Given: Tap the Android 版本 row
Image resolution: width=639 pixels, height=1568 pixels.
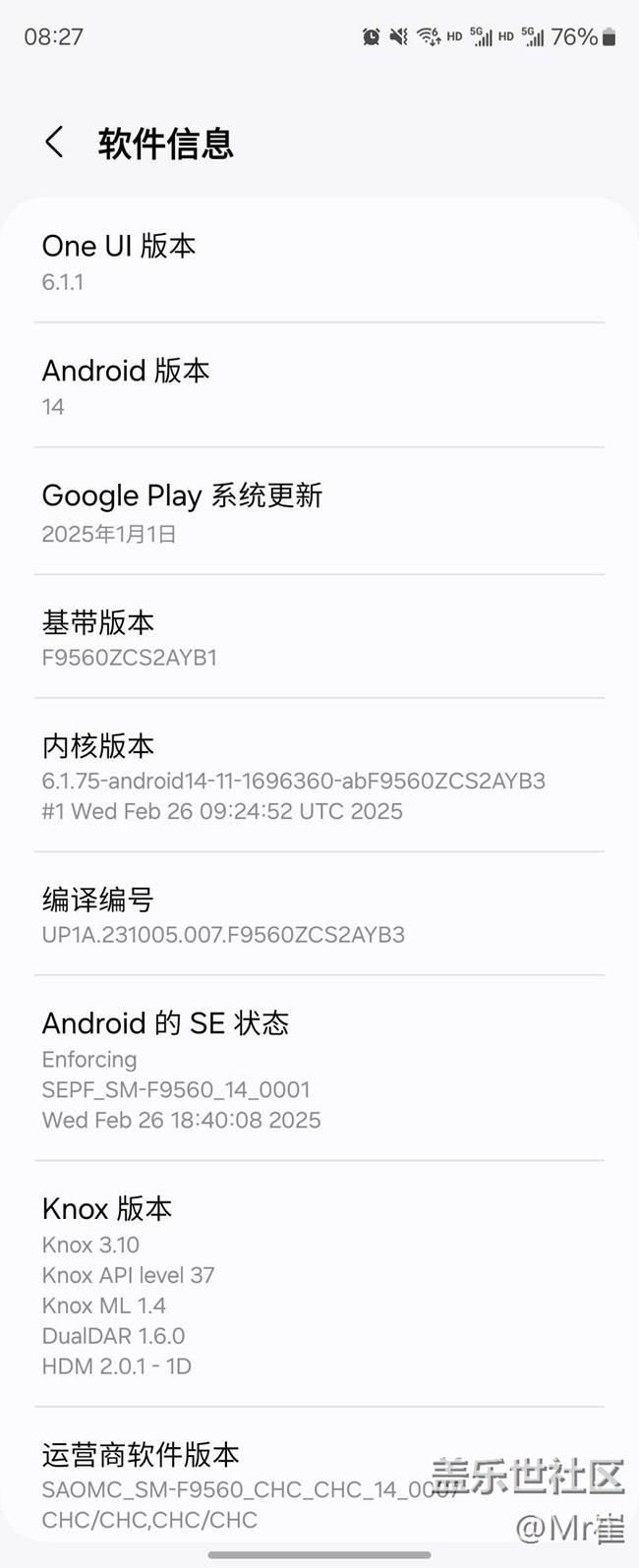Looking at the screenshot, I should point(319,386).
